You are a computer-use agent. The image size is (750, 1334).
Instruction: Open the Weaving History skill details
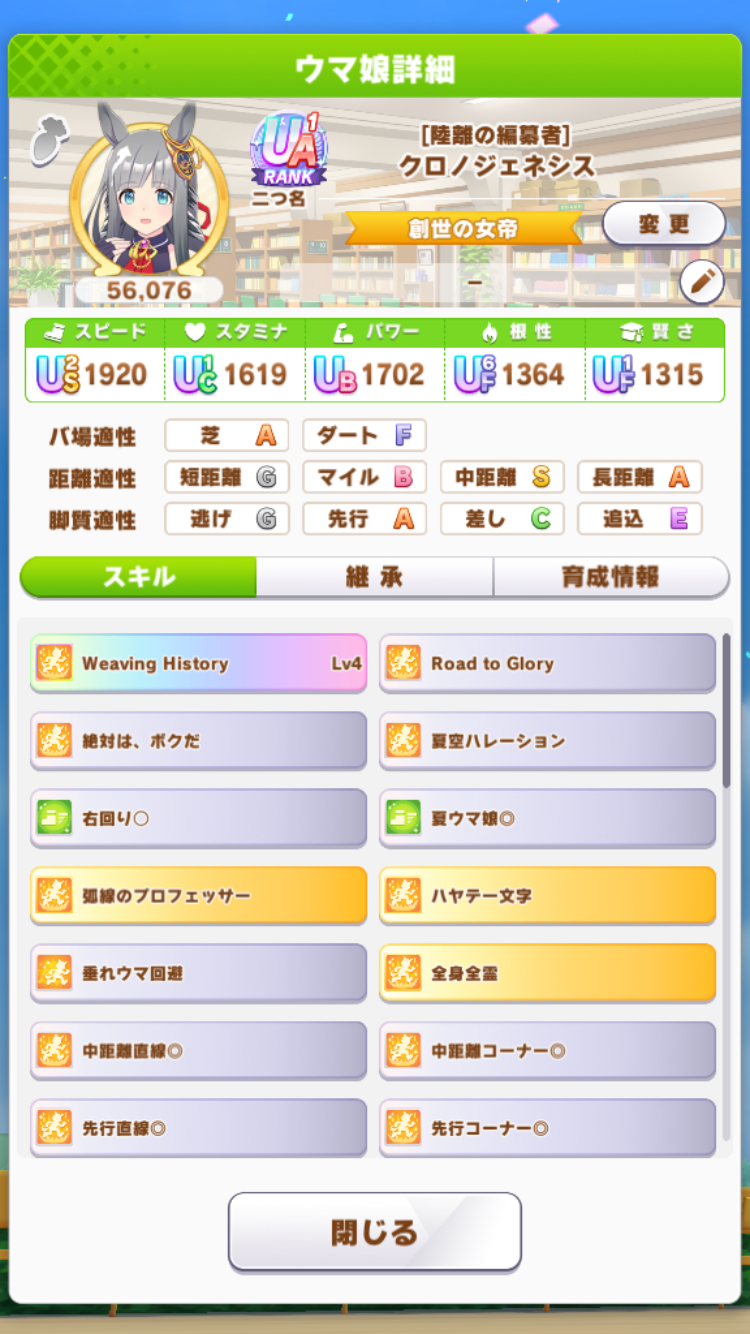[x=198, y=663]
